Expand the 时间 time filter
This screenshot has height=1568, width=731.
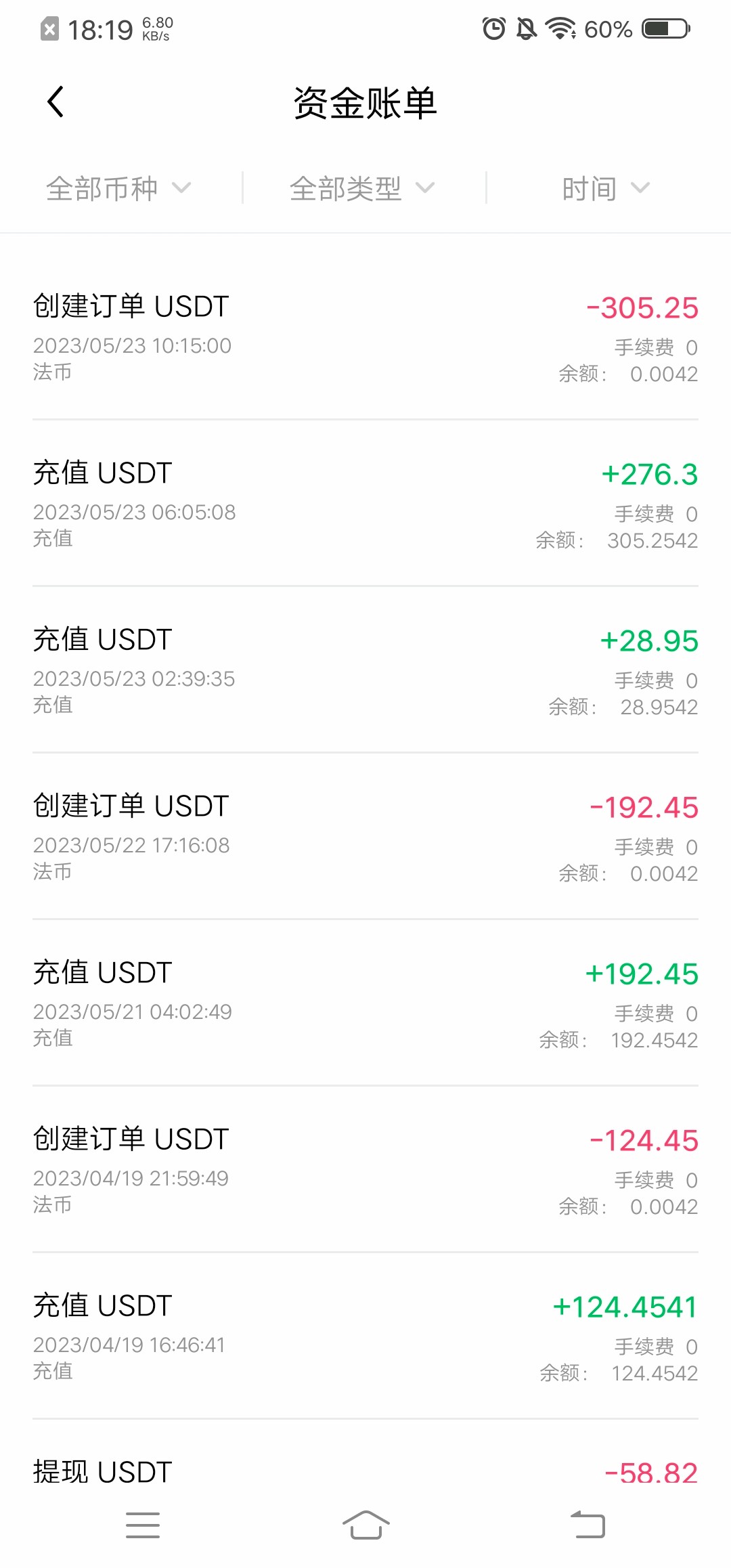click(x=606, y=188)
